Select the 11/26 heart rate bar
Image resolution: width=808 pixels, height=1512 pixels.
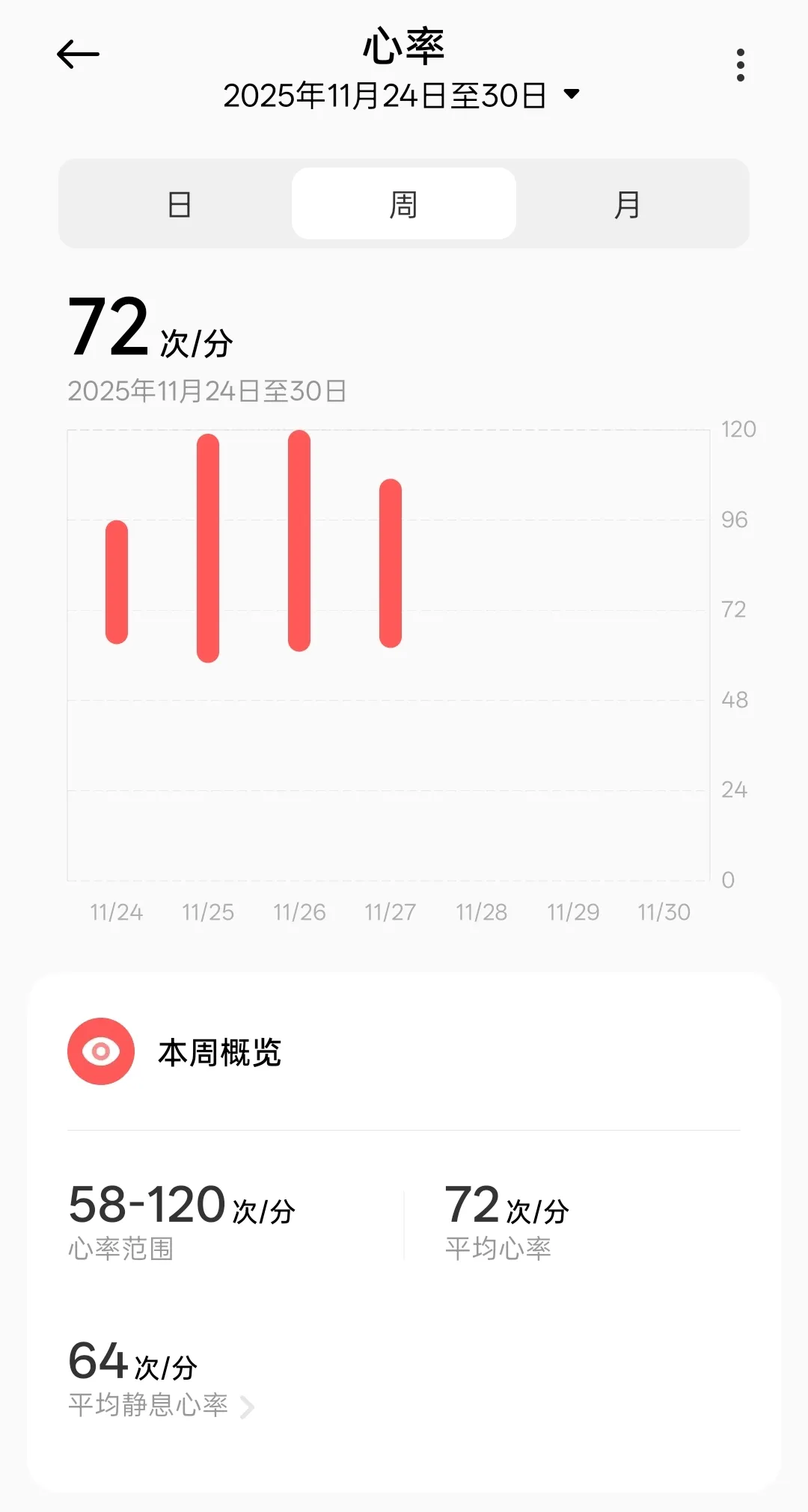pos(299,541)
